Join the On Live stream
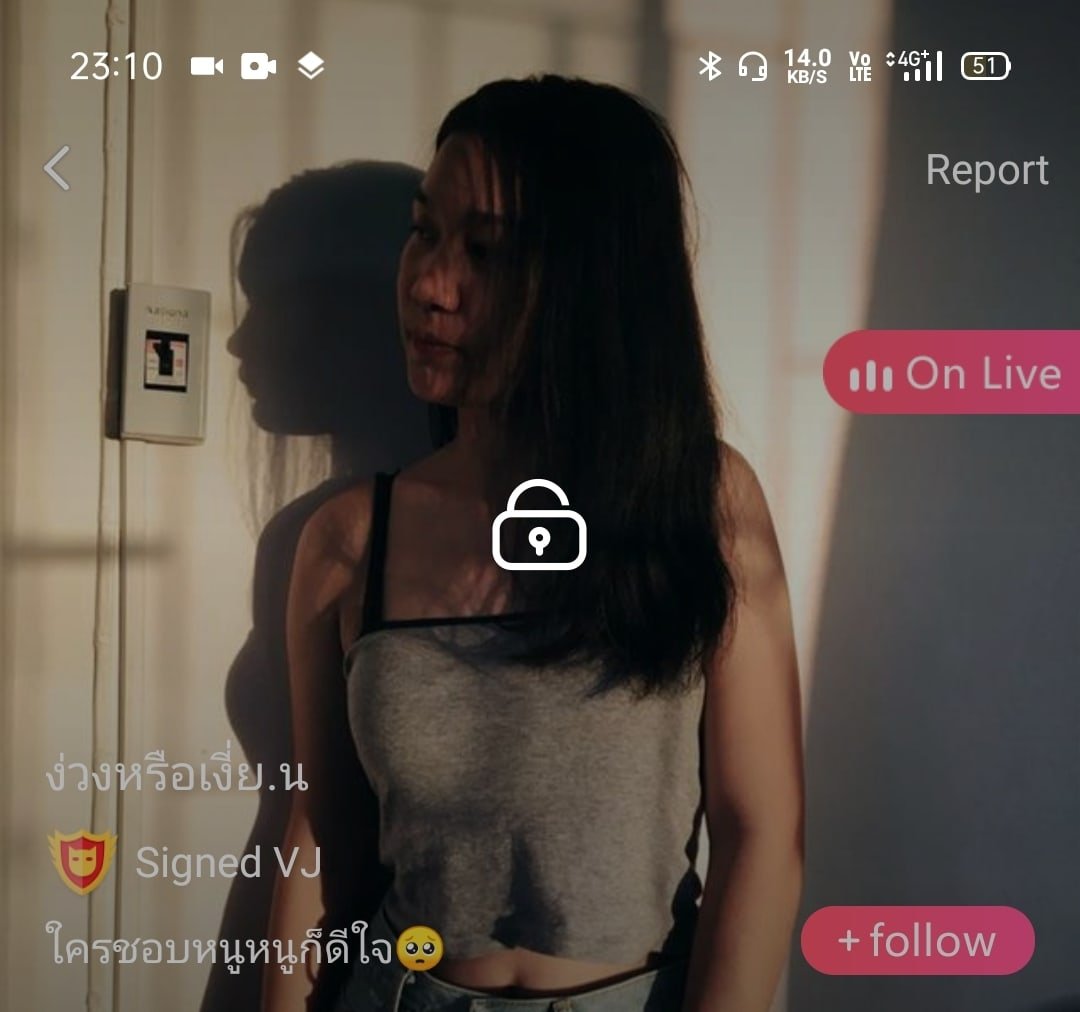 (952, 373)
